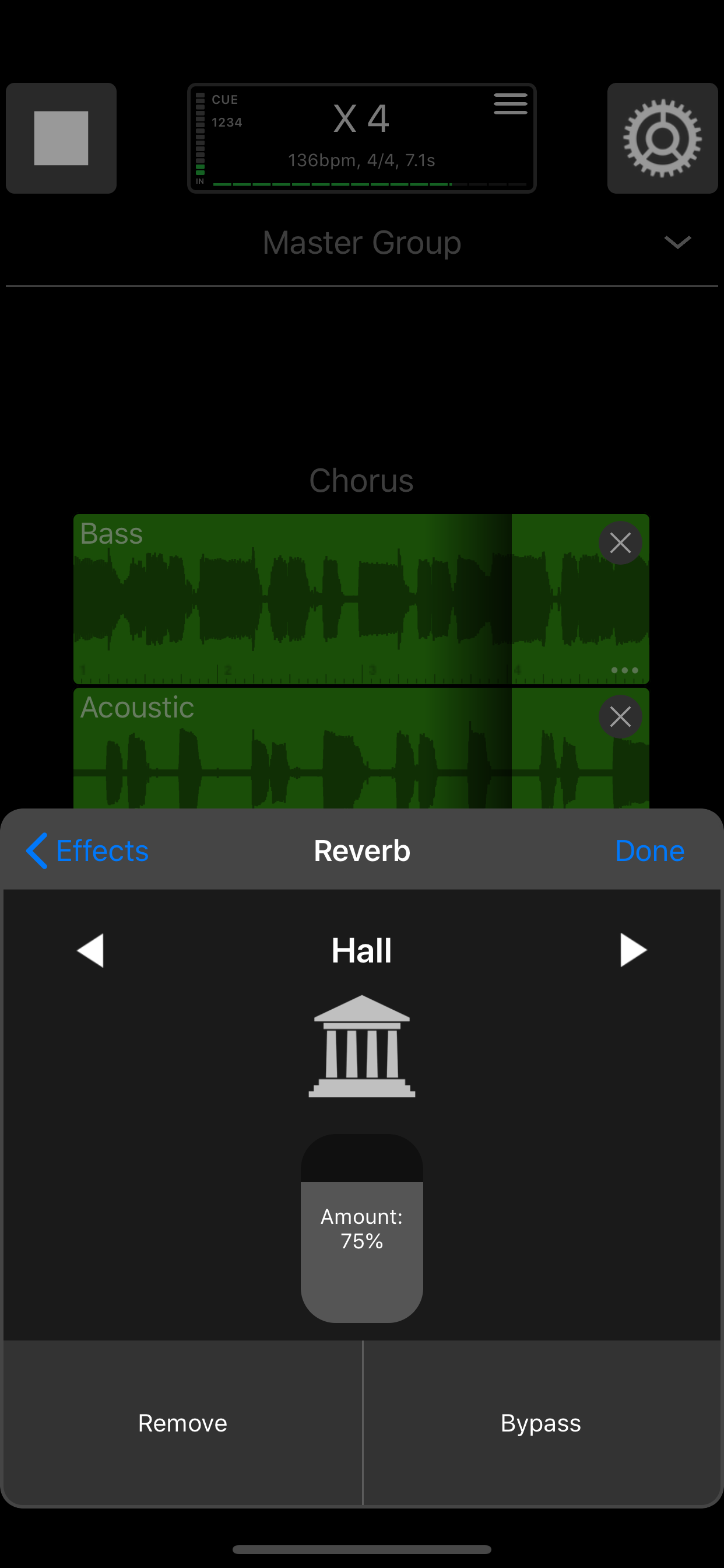Tap Done to close Reverb panel
The image size is (724, 1568).
click(649, 850)
